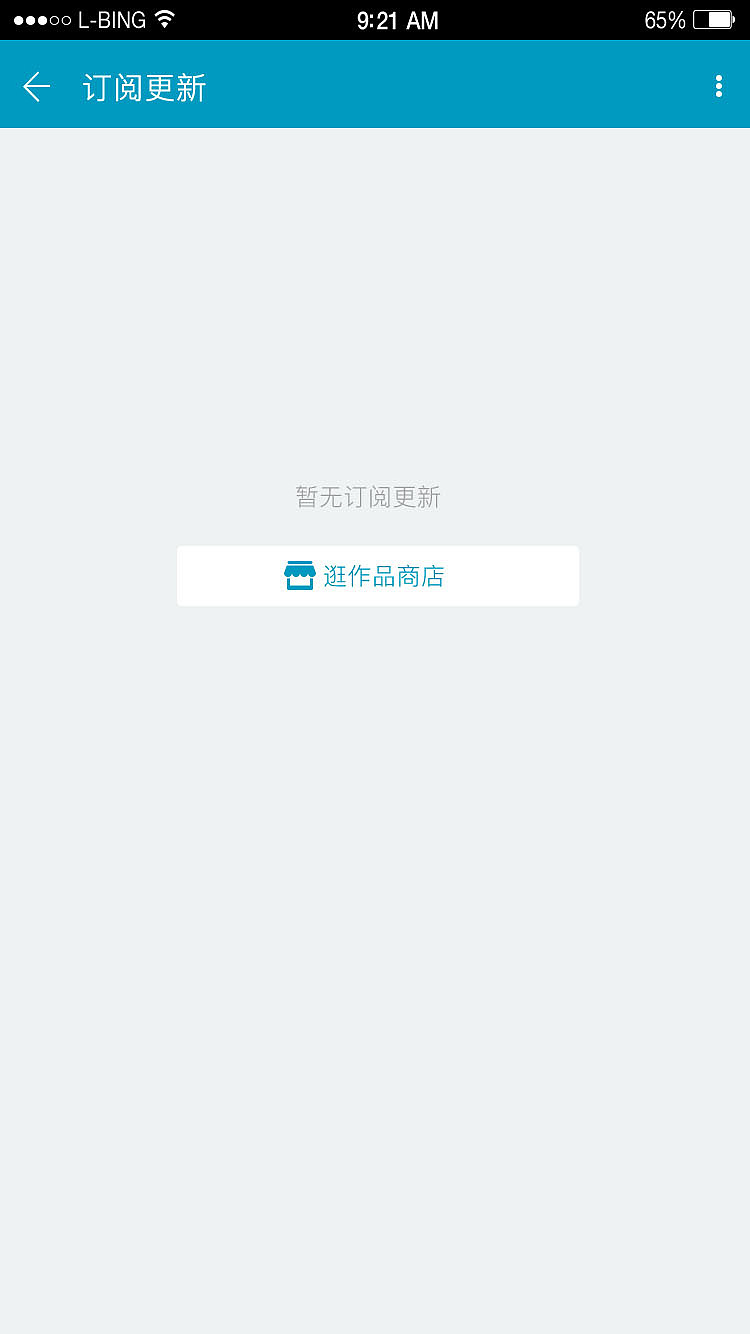The image size is (750, 1334).
Task: Select the blue title bar area
Action: 375,86
